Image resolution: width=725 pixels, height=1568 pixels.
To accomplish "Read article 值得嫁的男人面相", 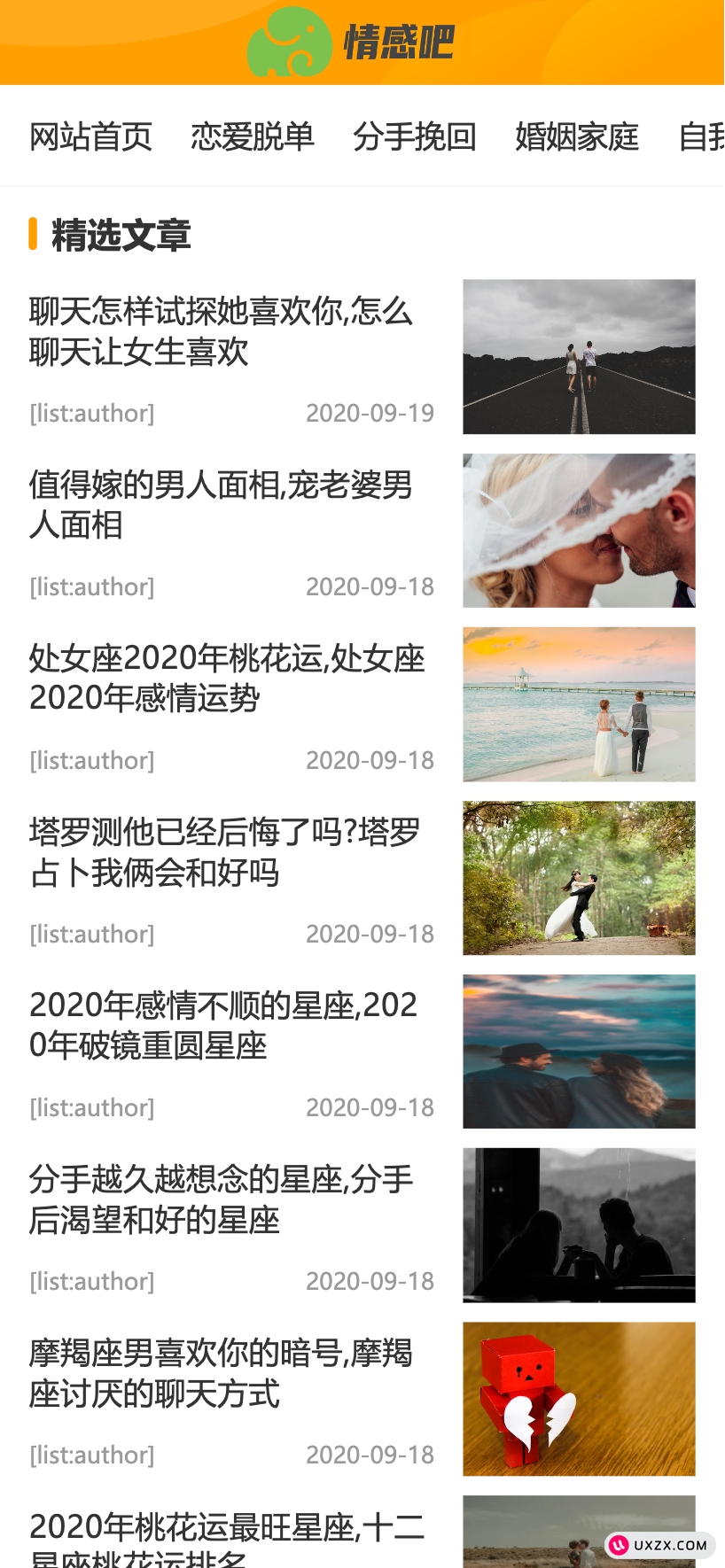I will (x=222, y=505).
